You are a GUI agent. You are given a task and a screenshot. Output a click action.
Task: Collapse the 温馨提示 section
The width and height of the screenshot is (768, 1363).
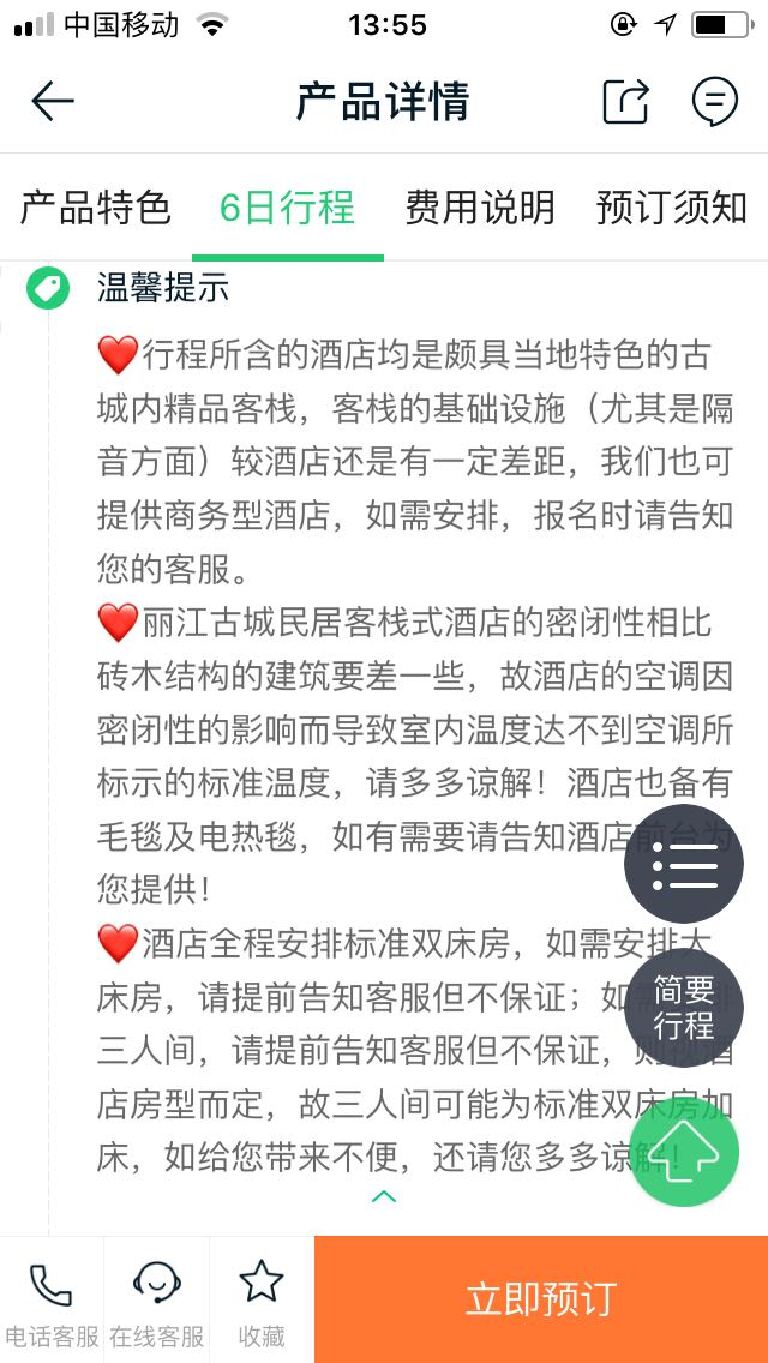point(384,1196)
